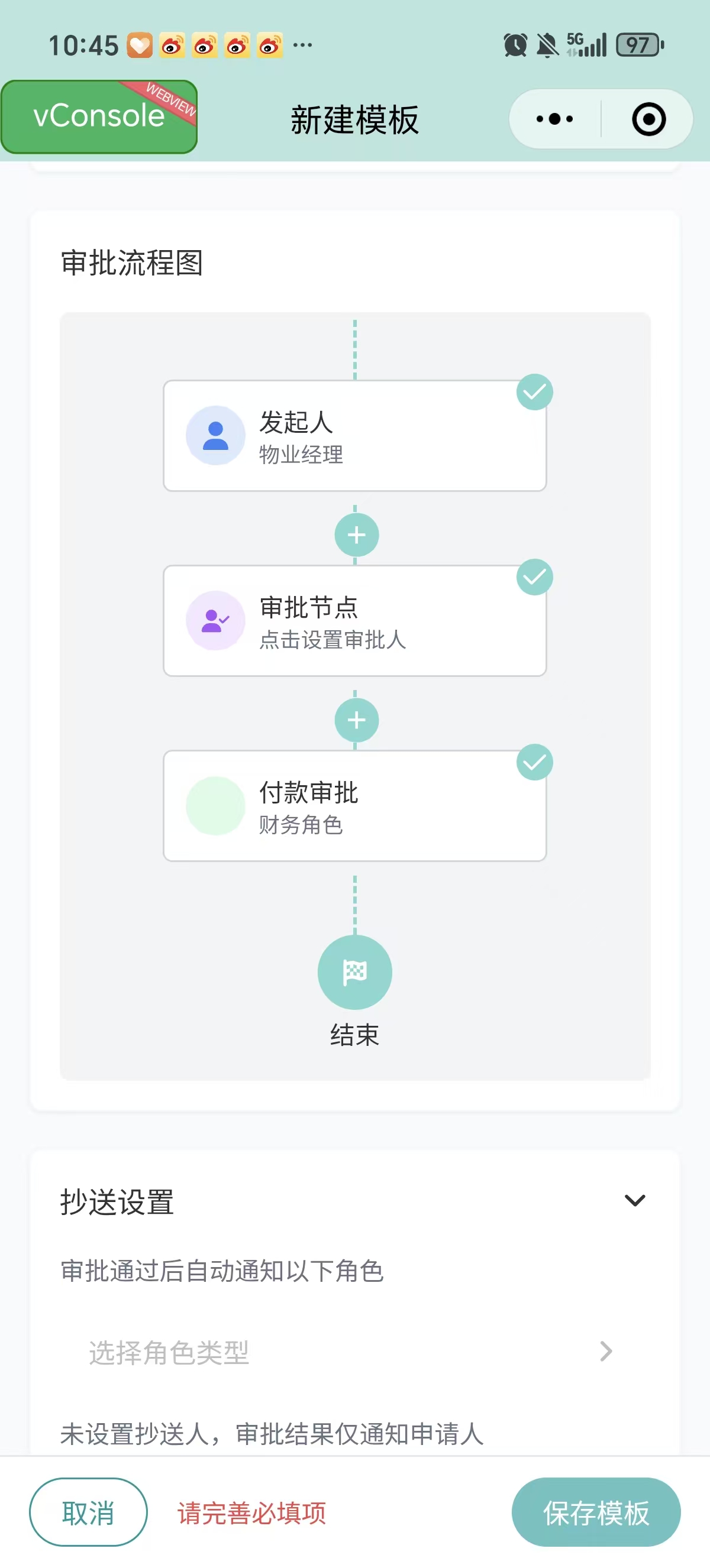Collapse the 抄送设置 section
Image resolution: width=710 pixels, height=1568 pixels.
coord(634,1200)
